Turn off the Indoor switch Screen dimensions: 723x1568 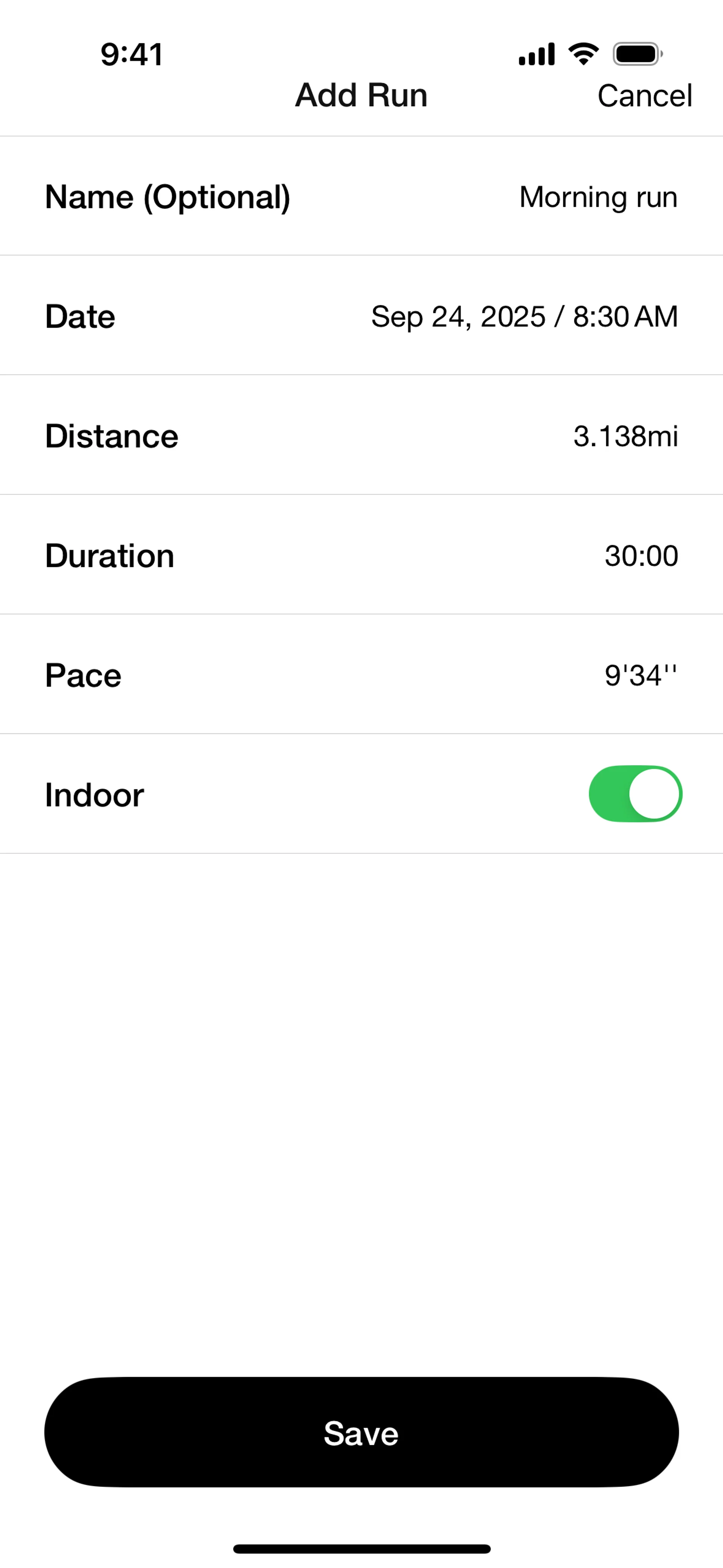pos(635,794)
